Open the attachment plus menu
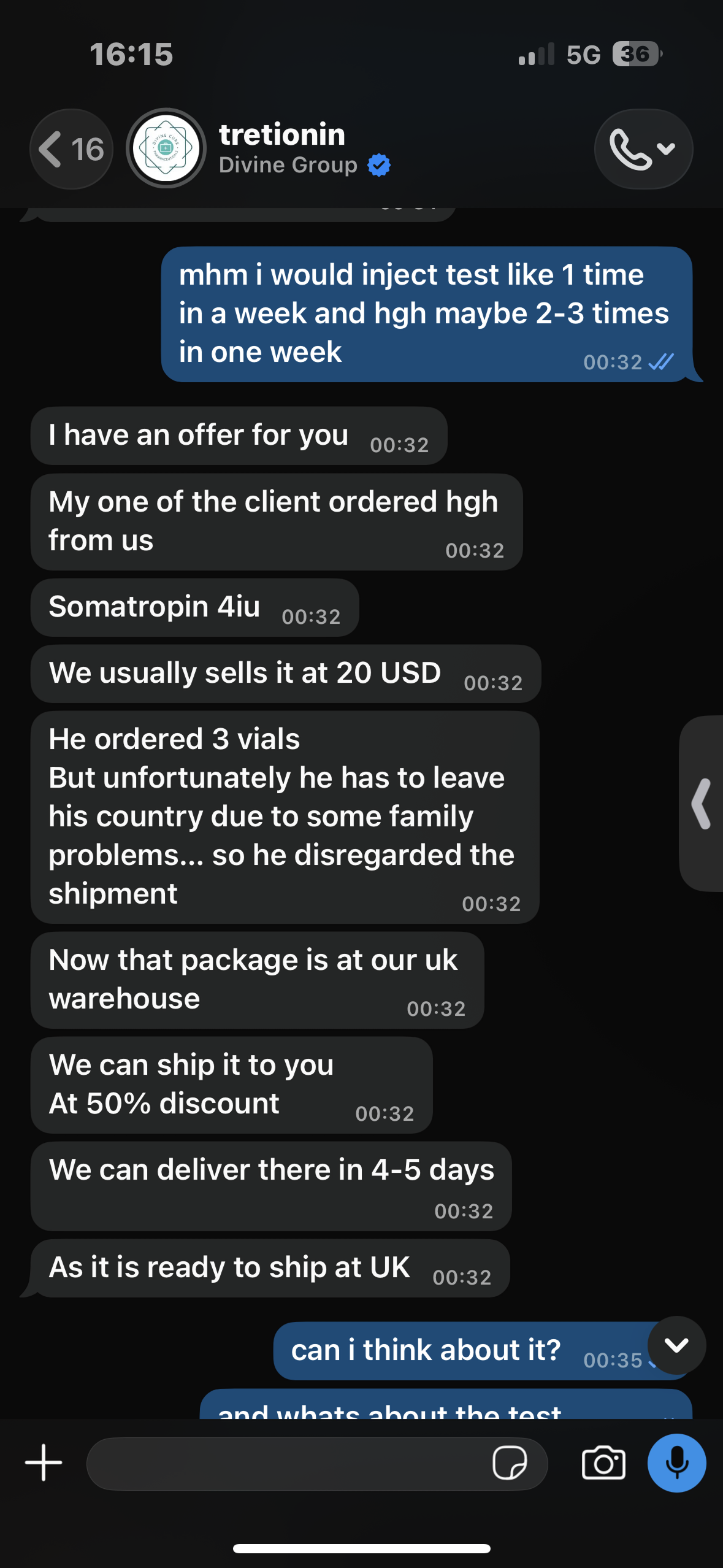This screenshot has height=1568, width=723. 44,1463
